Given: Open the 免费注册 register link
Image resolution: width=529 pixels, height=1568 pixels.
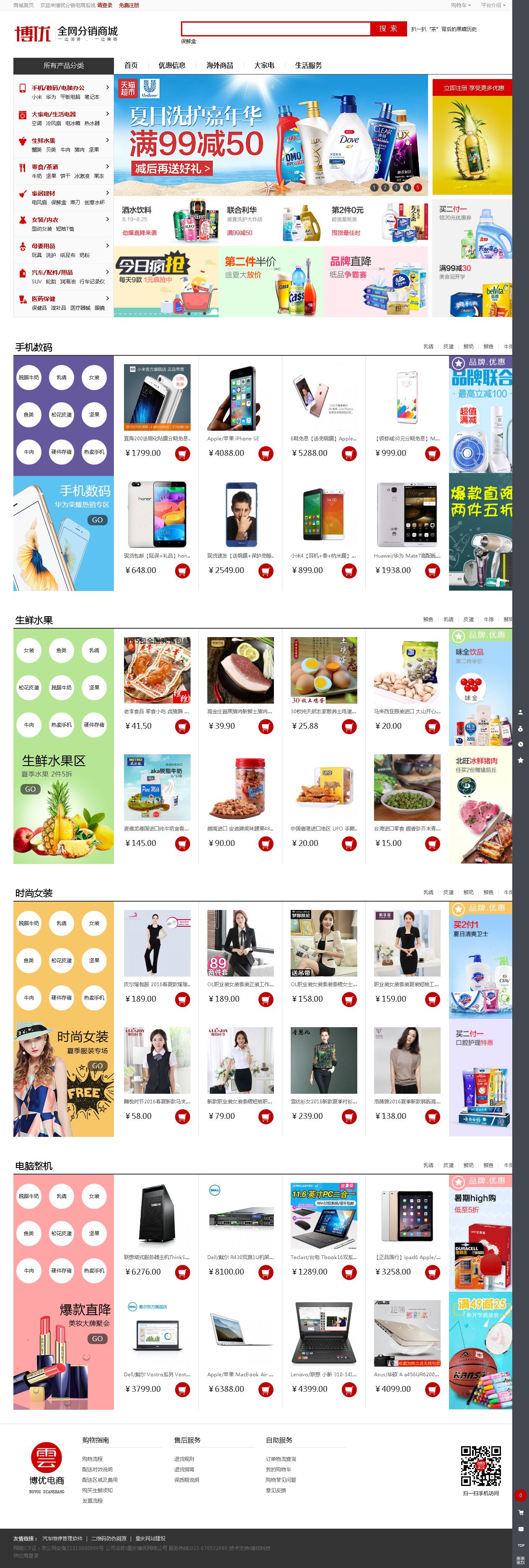Looking at the screenshot, I should [129, 5].
